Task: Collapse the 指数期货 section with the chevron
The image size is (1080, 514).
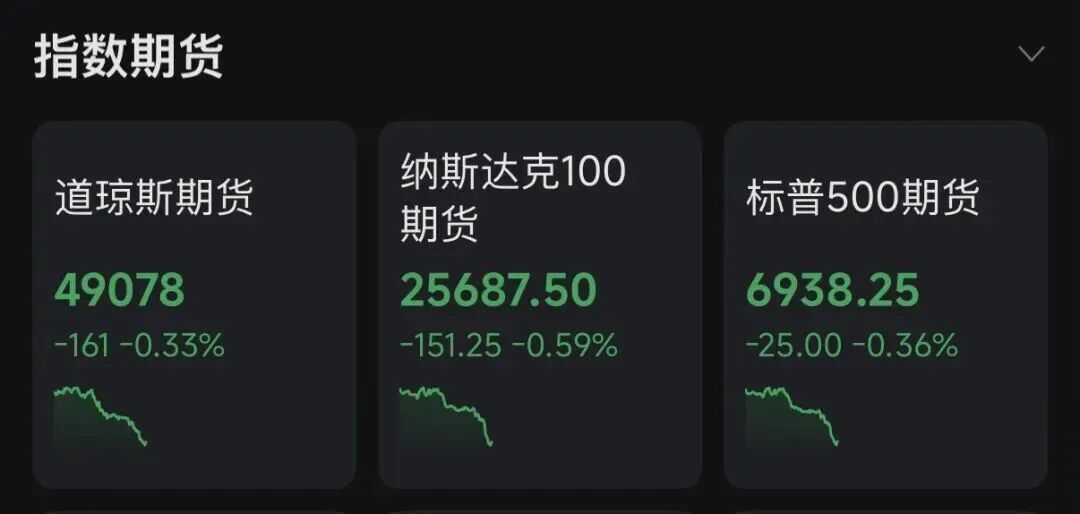Action: [x=1031, y=54]
